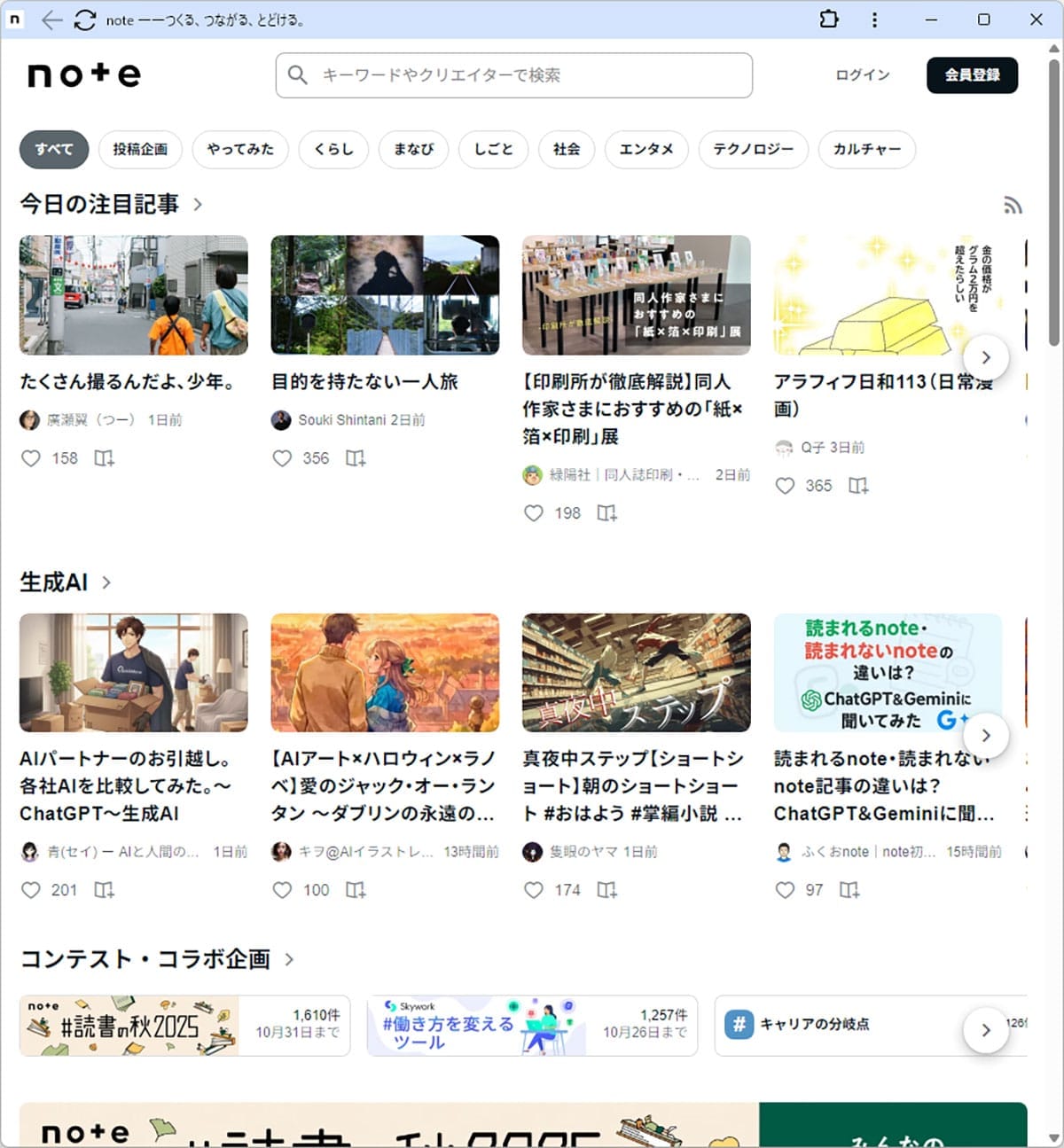The image size is (1064, 1148).
Task: Switch to the テクノロジー category chip
Action: click(x=753, y=149)
